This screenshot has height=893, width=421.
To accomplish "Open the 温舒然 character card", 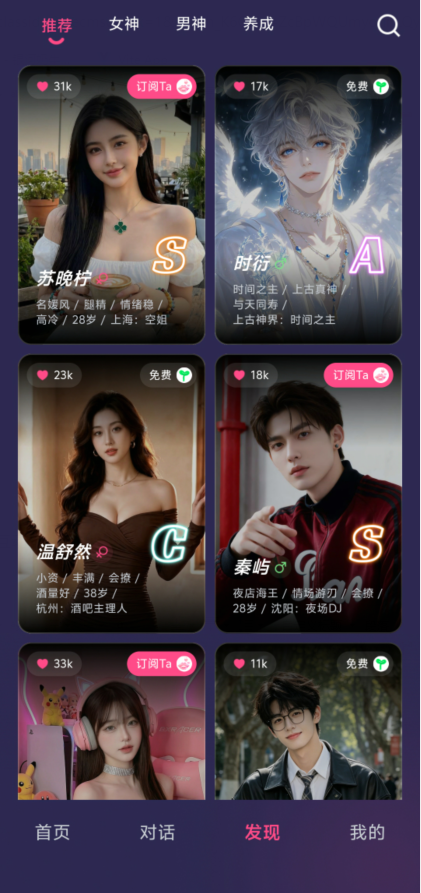I will (112, 493).
